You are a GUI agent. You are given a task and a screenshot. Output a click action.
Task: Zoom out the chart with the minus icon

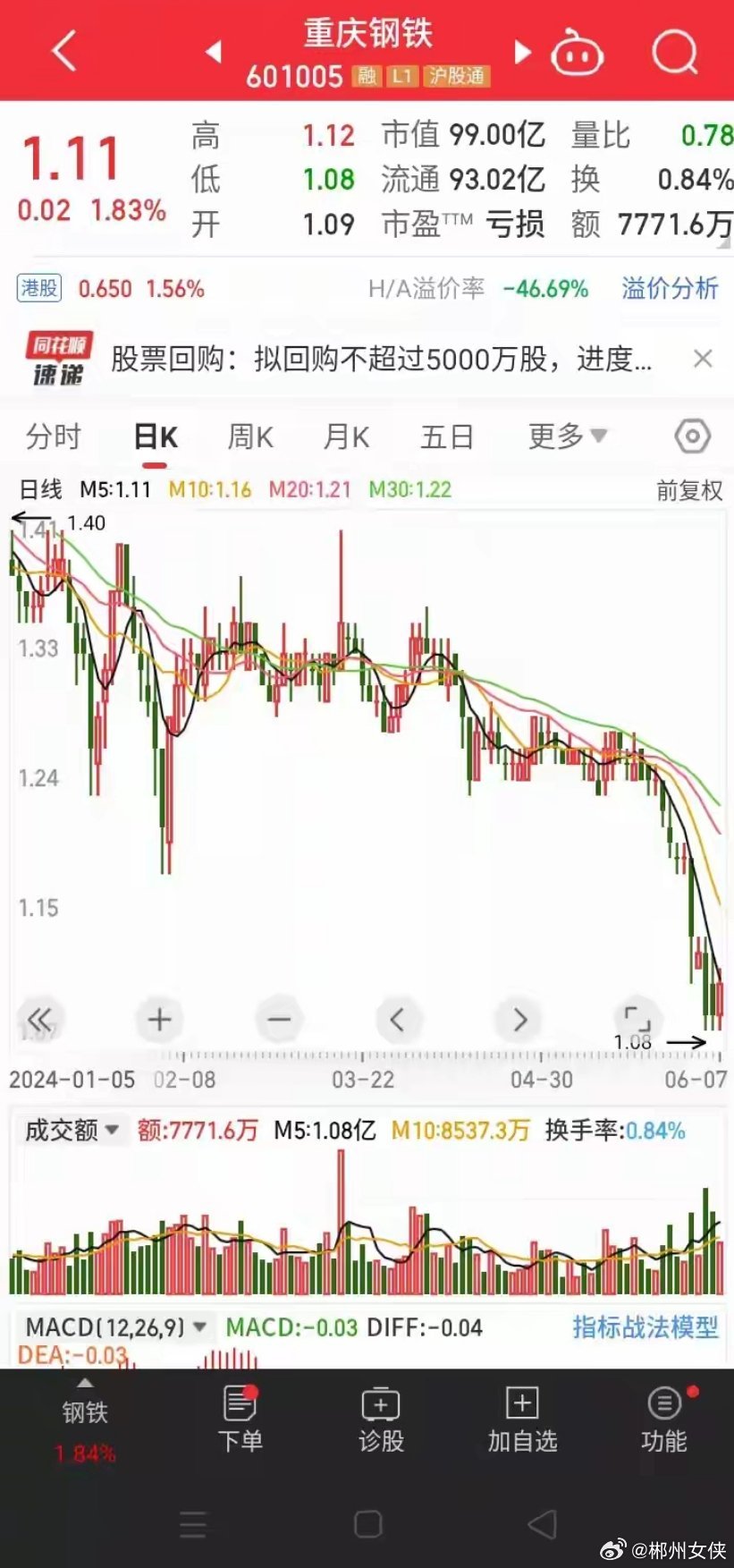(279, 1019)
